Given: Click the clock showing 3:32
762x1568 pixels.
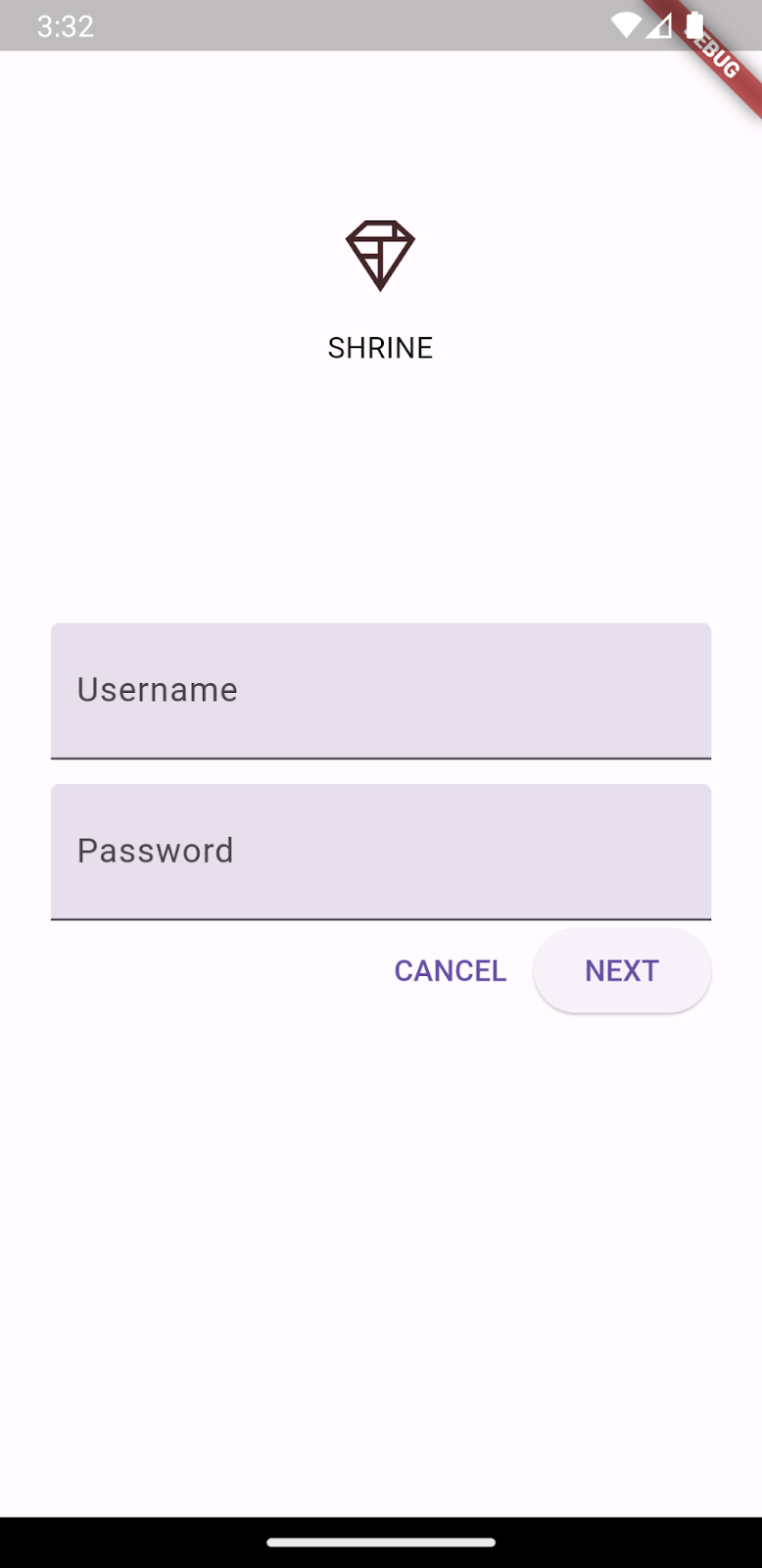Looking at the screenshot, I should [x=65, y=26].
